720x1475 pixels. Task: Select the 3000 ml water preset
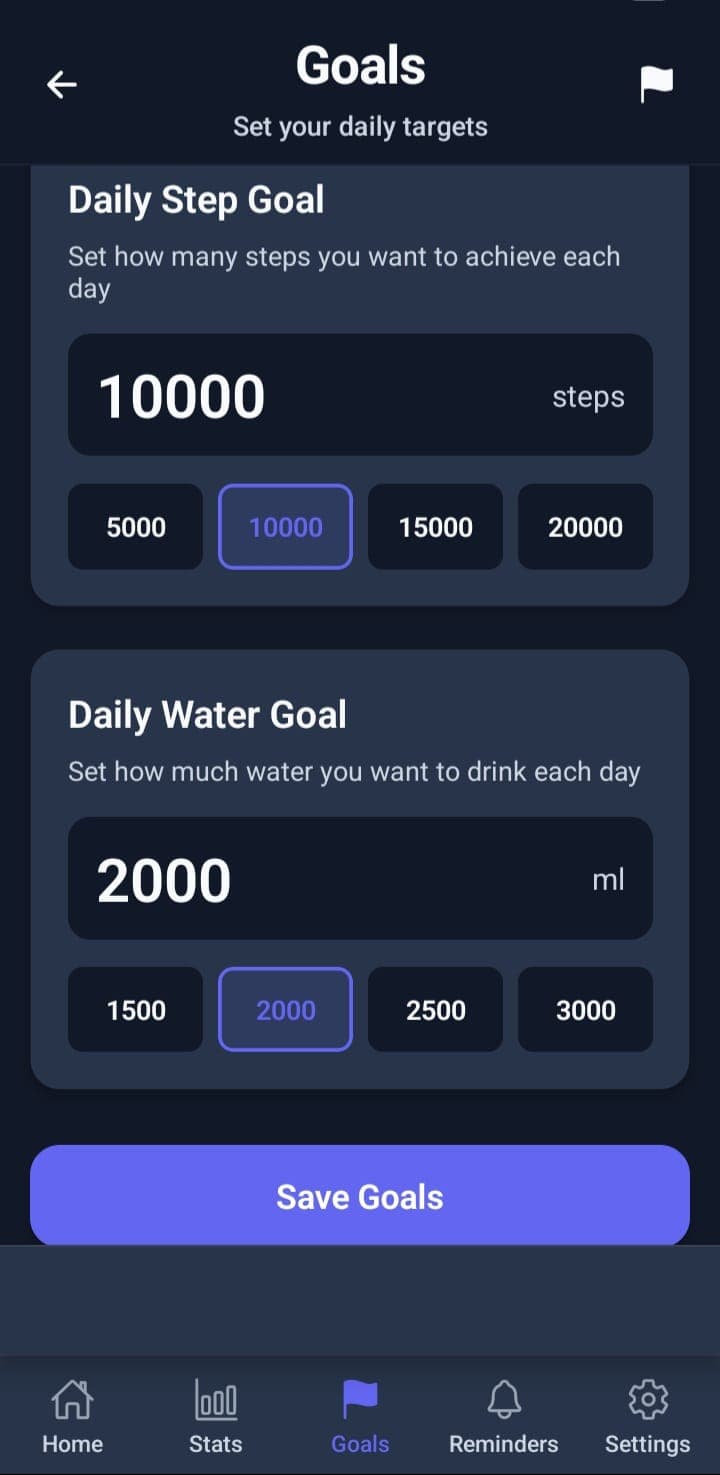click(585, 1010)
